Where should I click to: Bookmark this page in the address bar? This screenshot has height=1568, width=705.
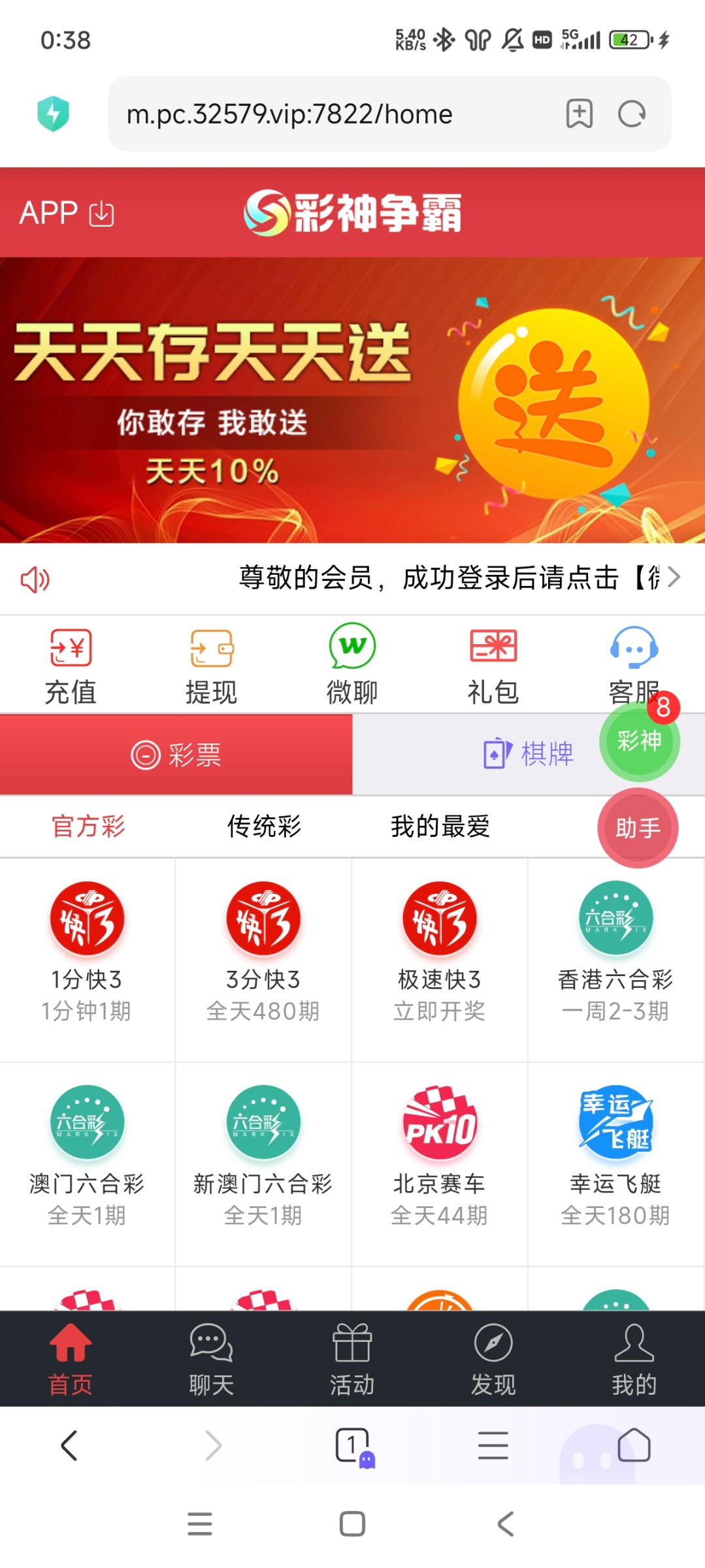click(579, 114)
